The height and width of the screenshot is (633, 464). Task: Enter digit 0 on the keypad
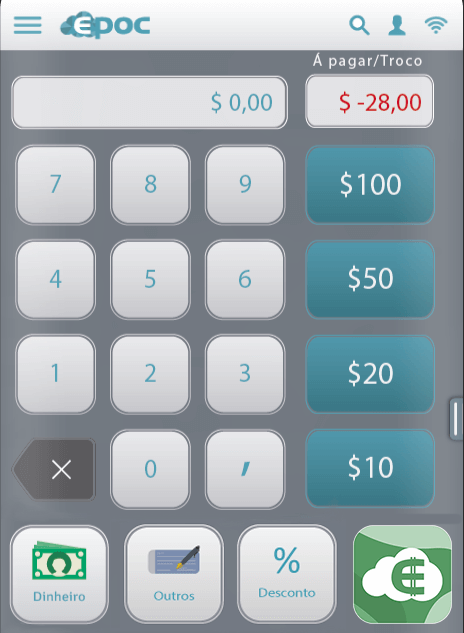point(150,469)
